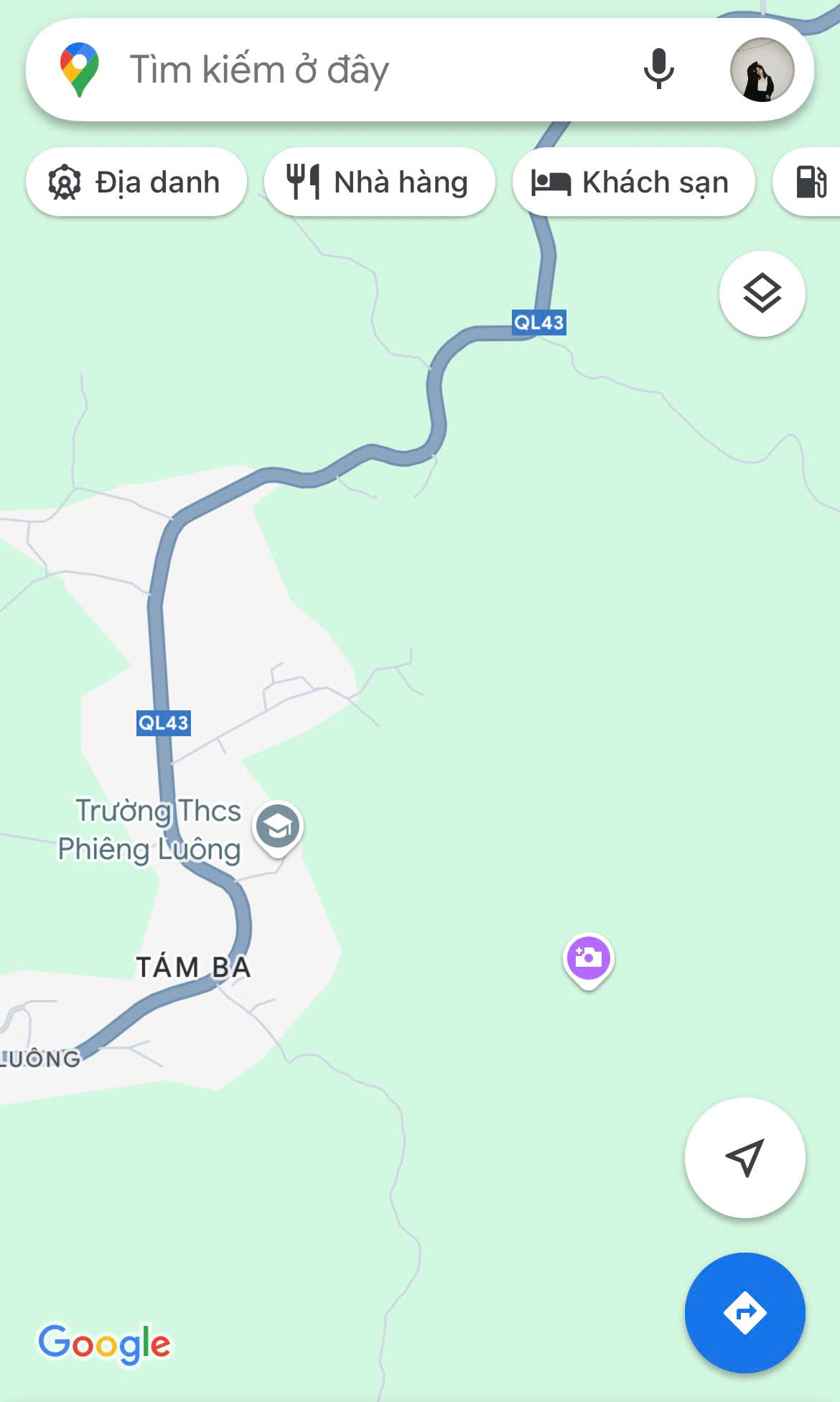Tap the gas station chip
The height and width of the screenshot is (1402, 840).
click(x=811, y=182)
